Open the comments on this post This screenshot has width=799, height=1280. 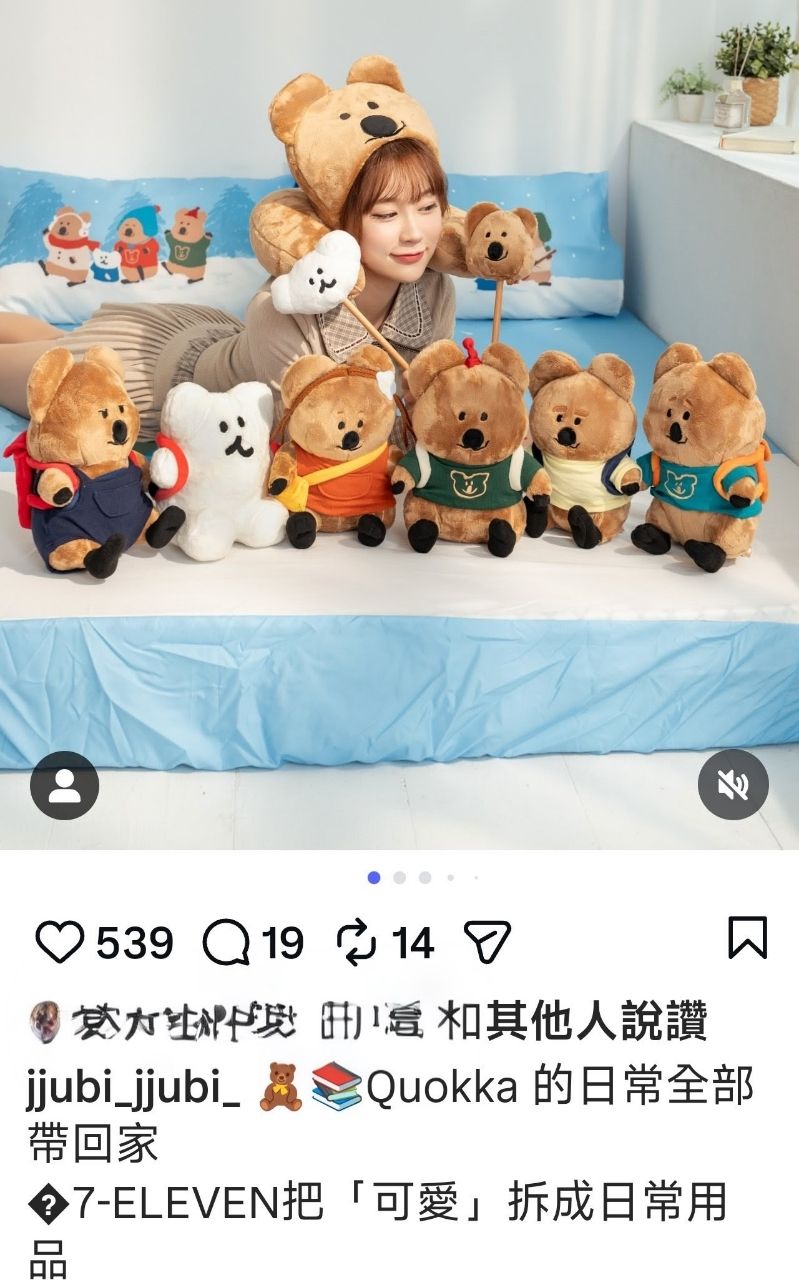[227, 942]
